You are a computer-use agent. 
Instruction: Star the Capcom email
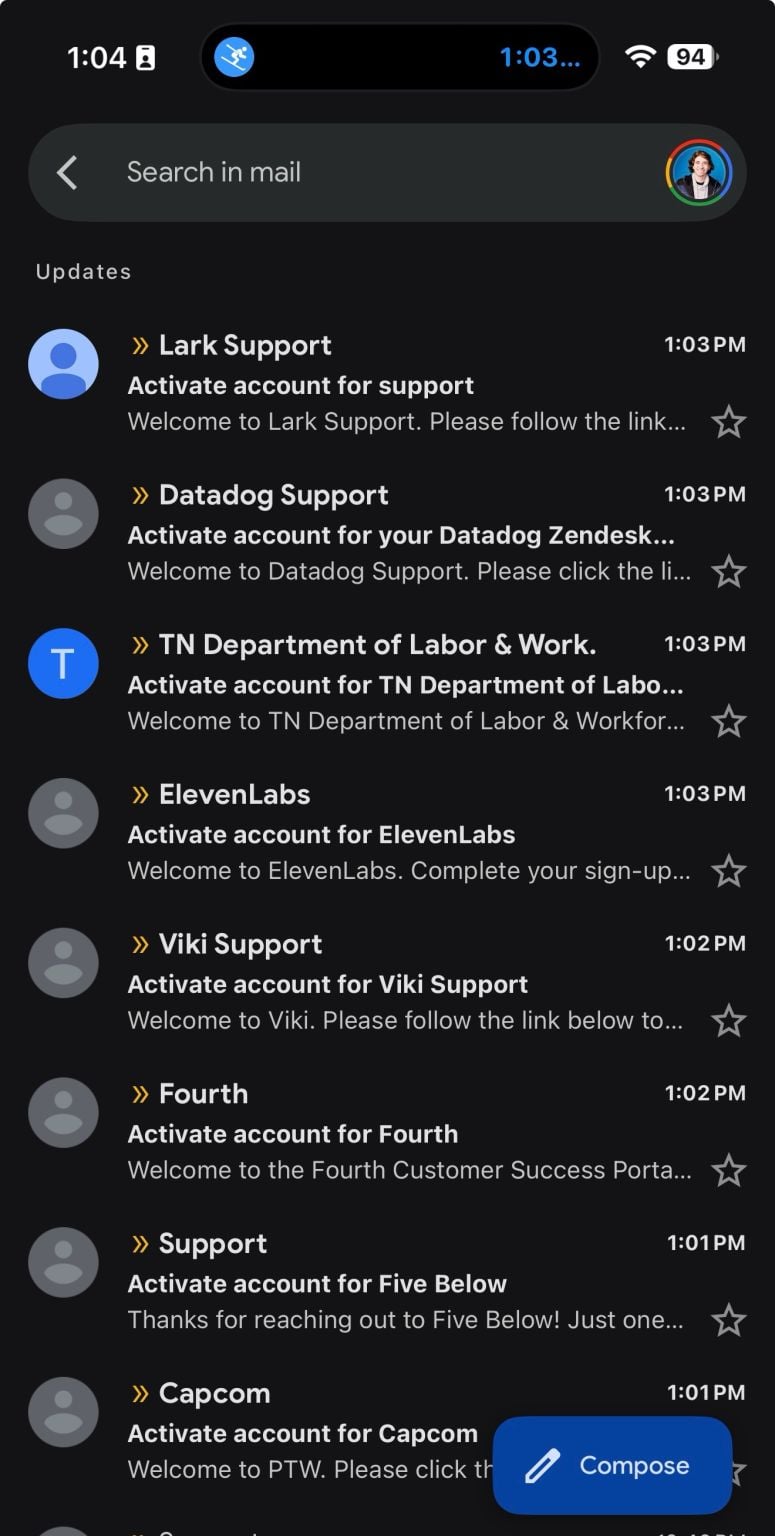click(x=729, y=1469)
